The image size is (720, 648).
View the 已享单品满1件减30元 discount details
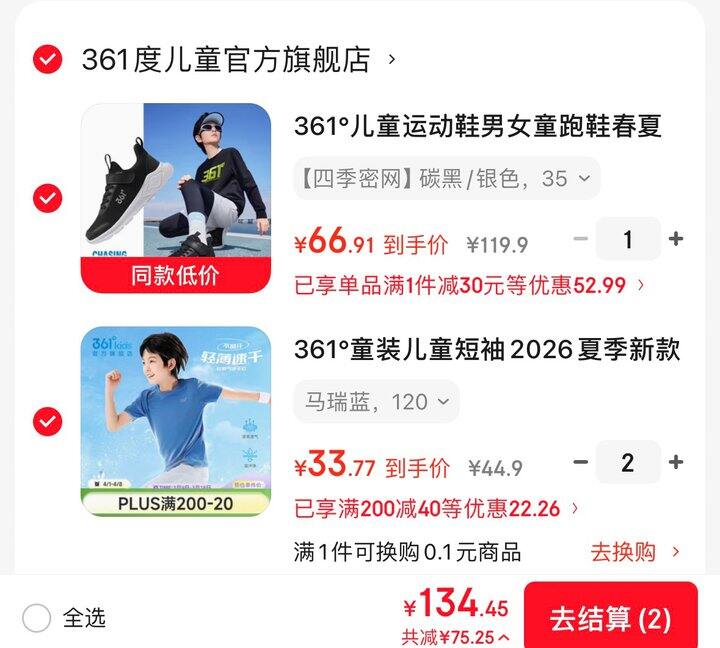coord(470,285)
